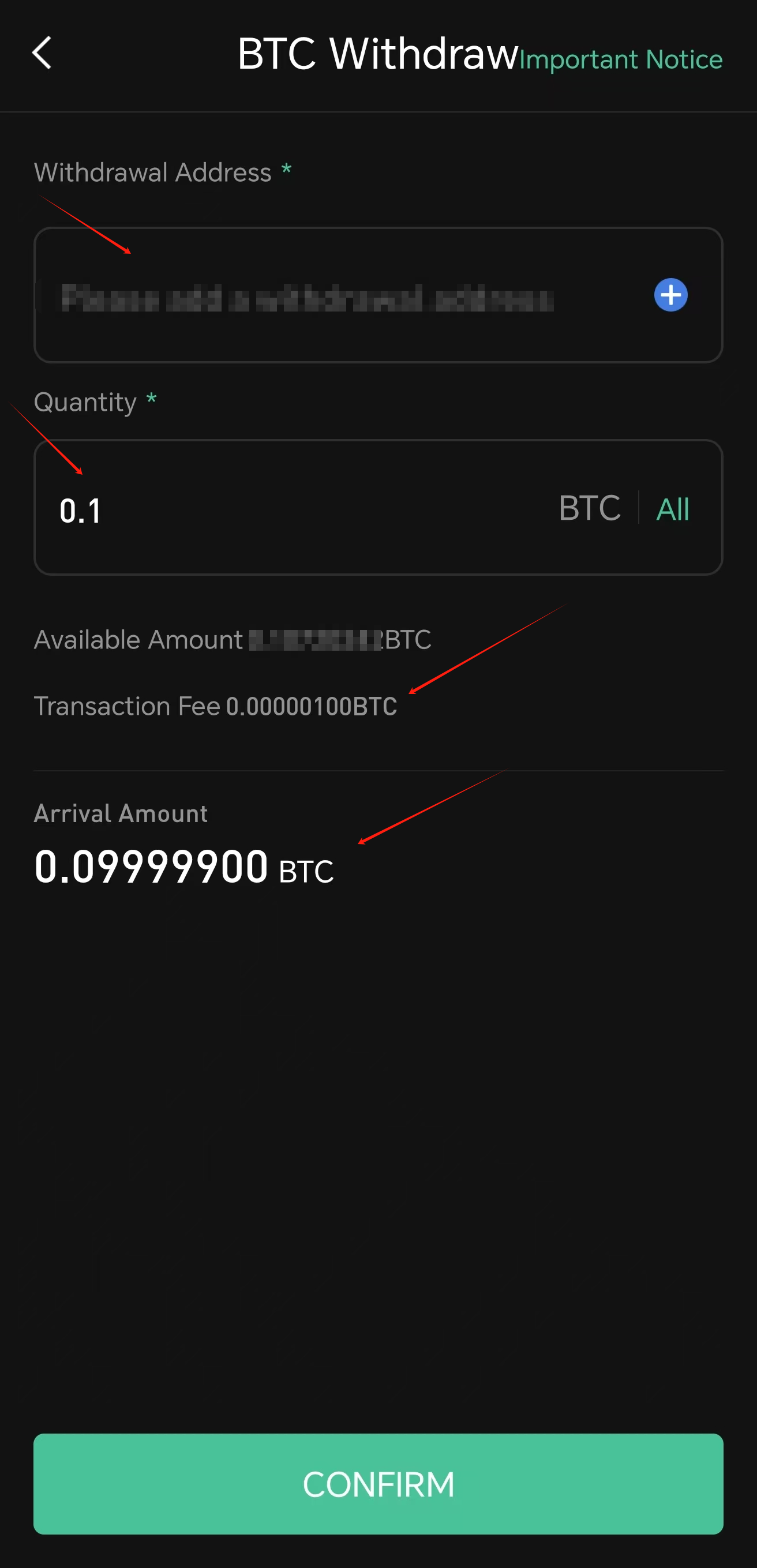Select the plus symbol in the address box
The width and height of the screenshot is (757, 1568).
pos(670,295)
